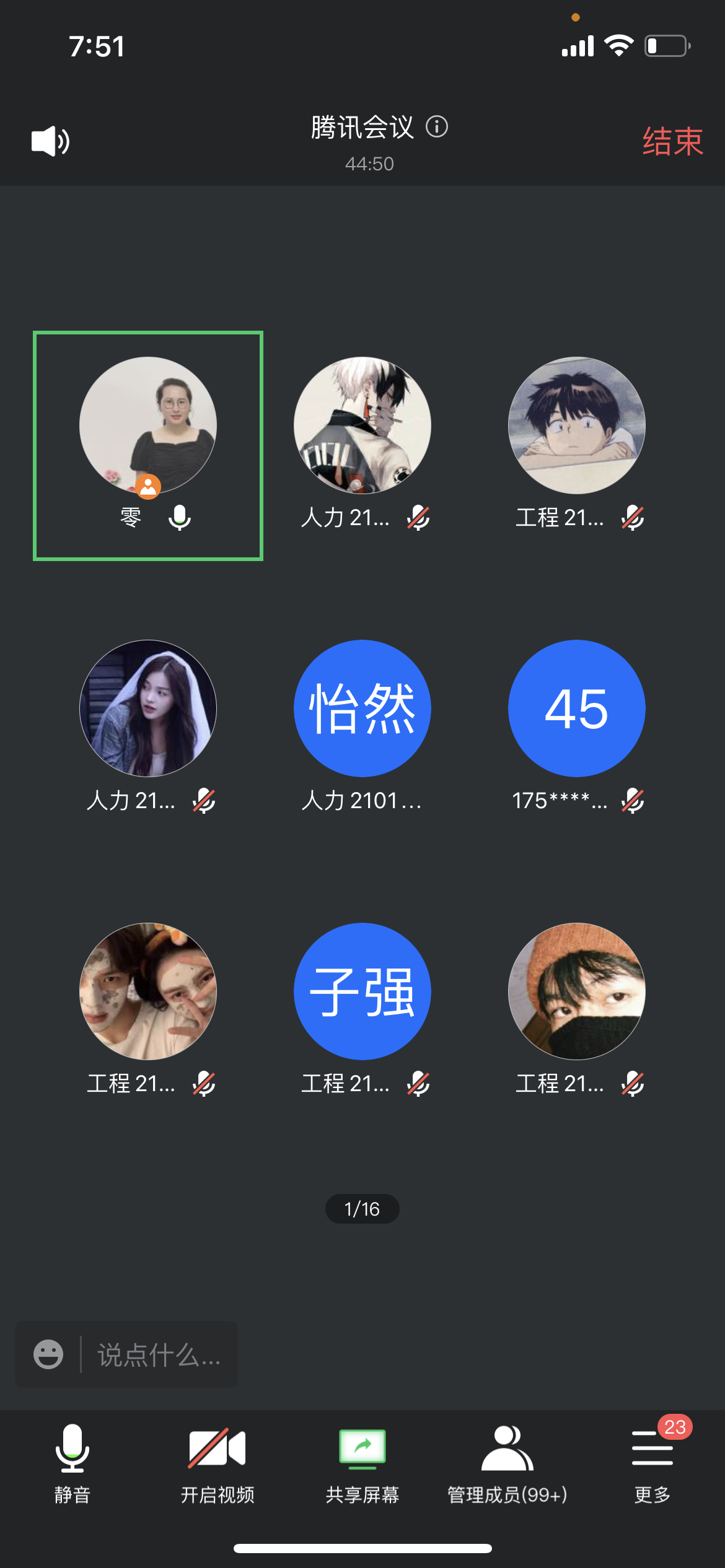This screenshot has width=725, height=1568.
Task: Tap the speaker audio output icon
Action: [x=50, y=141]
